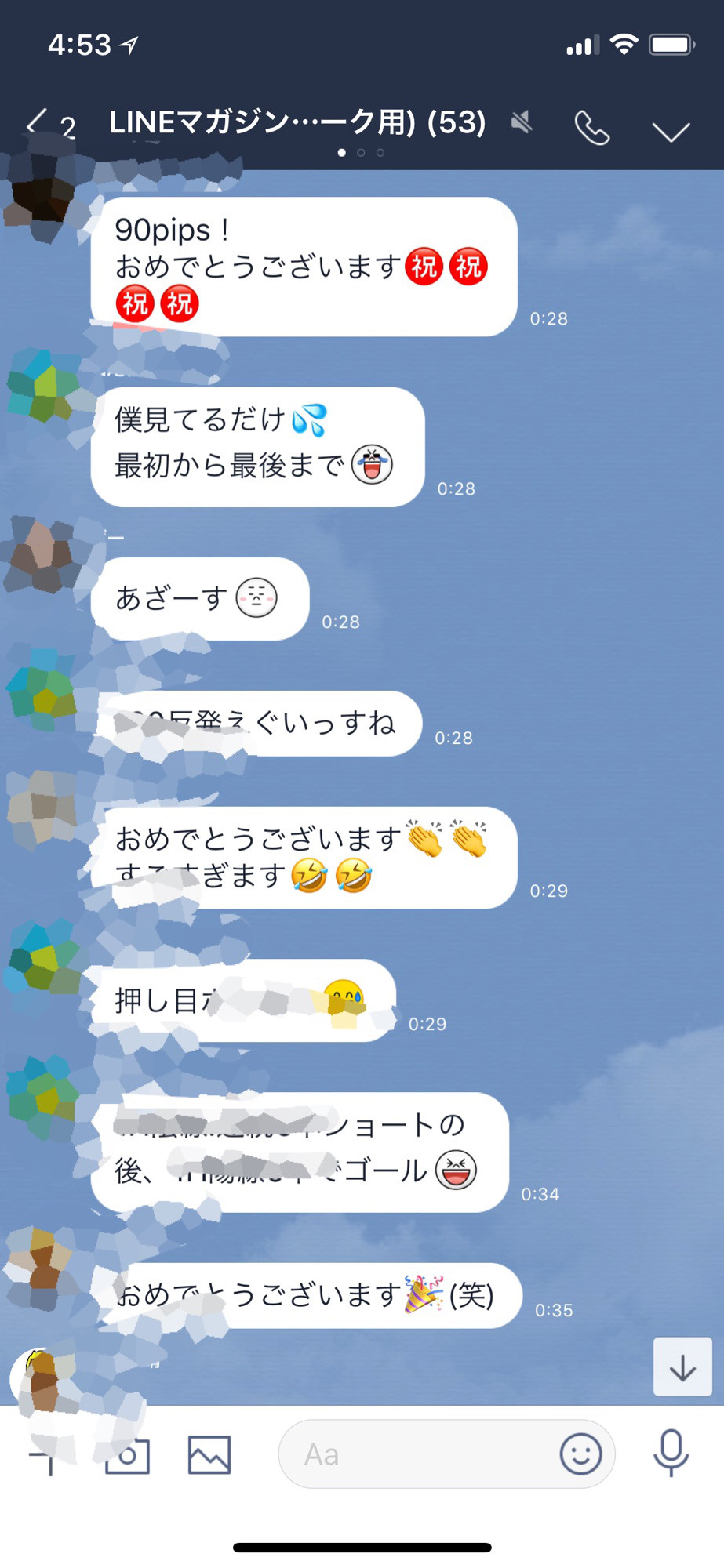View profile of sender of 90pips message
724x1568 pixels.
pyautogui.click(x=41, y=195)
